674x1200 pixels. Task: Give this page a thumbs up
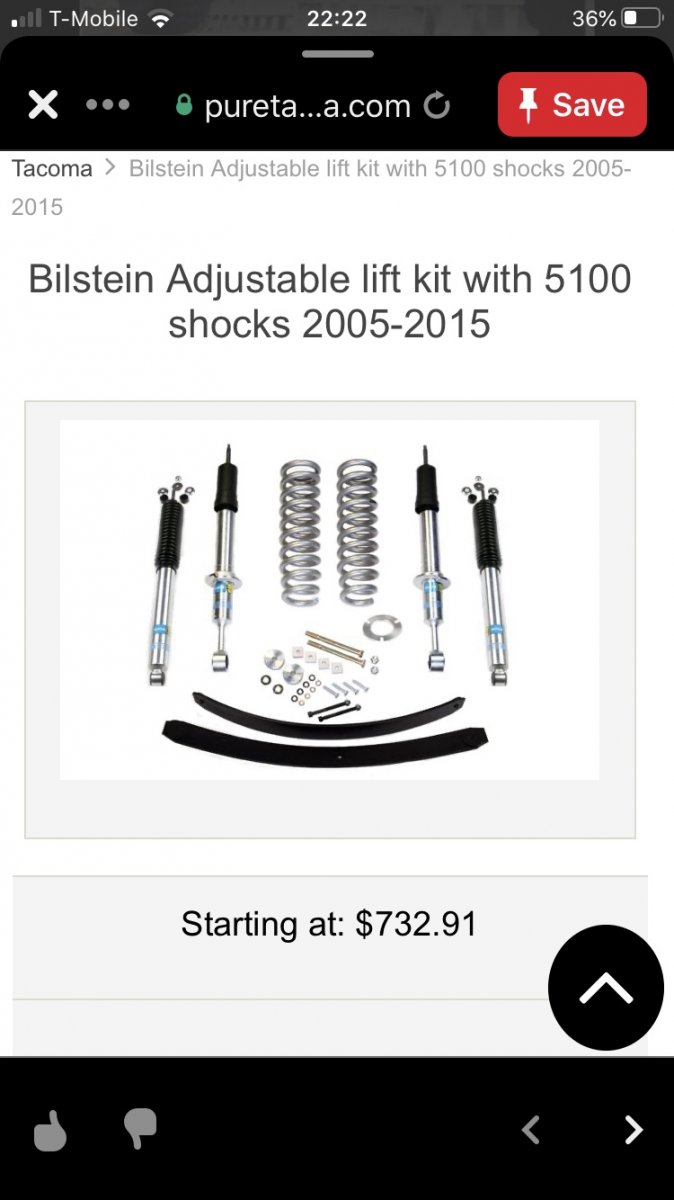50,1130
